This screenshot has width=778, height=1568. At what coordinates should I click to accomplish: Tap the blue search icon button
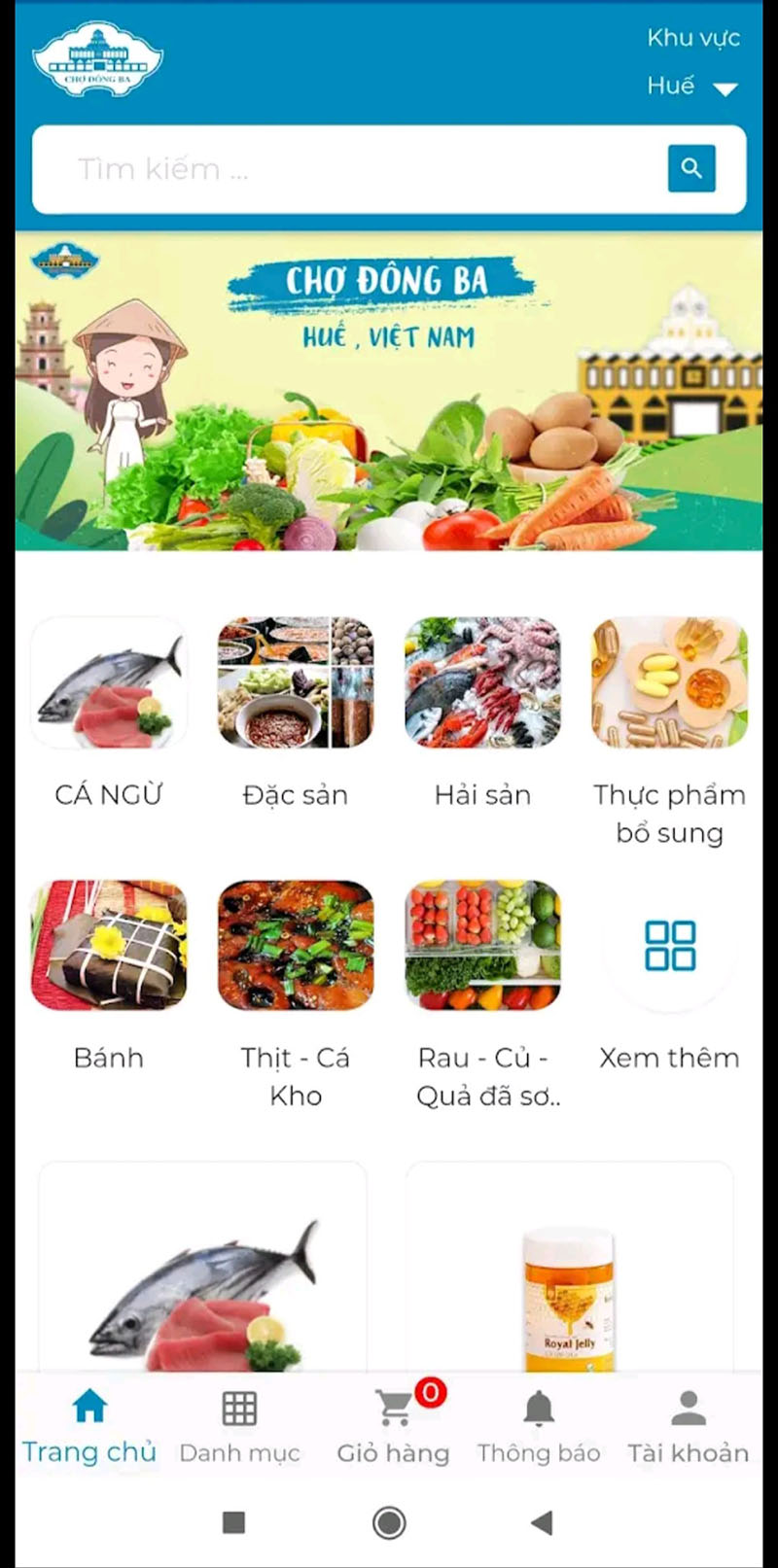point(691,168)
